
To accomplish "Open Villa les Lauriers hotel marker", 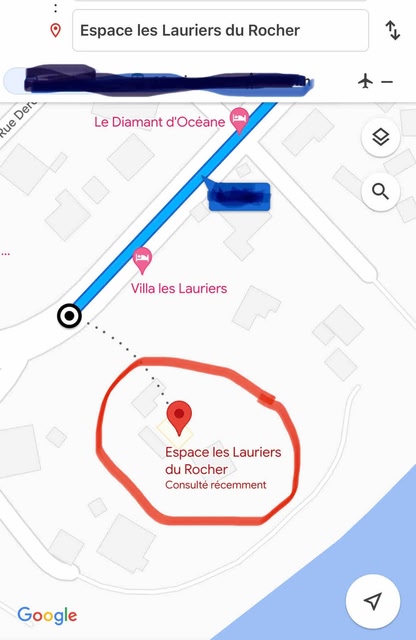I will coord(142,261).
